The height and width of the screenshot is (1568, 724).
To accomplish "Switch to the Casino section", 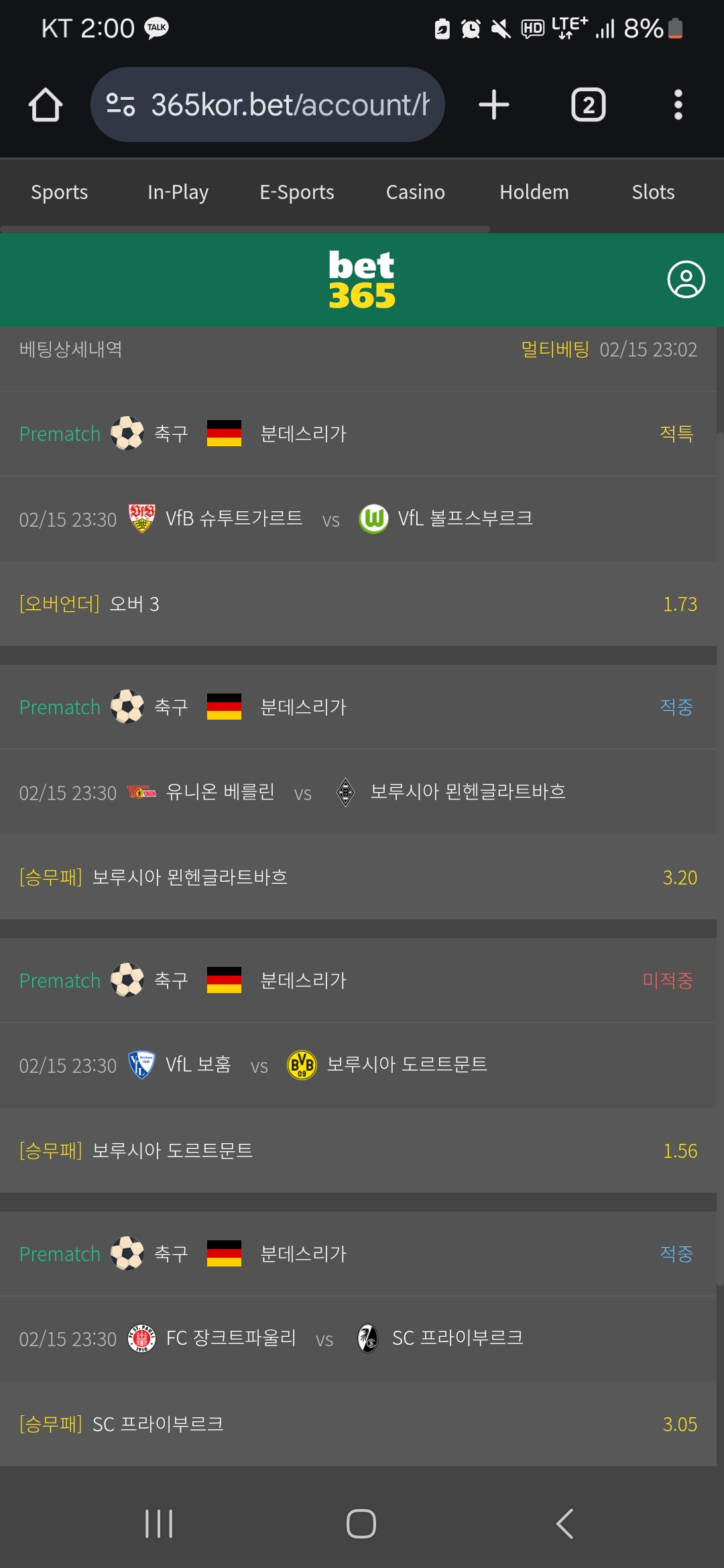I will tap(416, 192).
